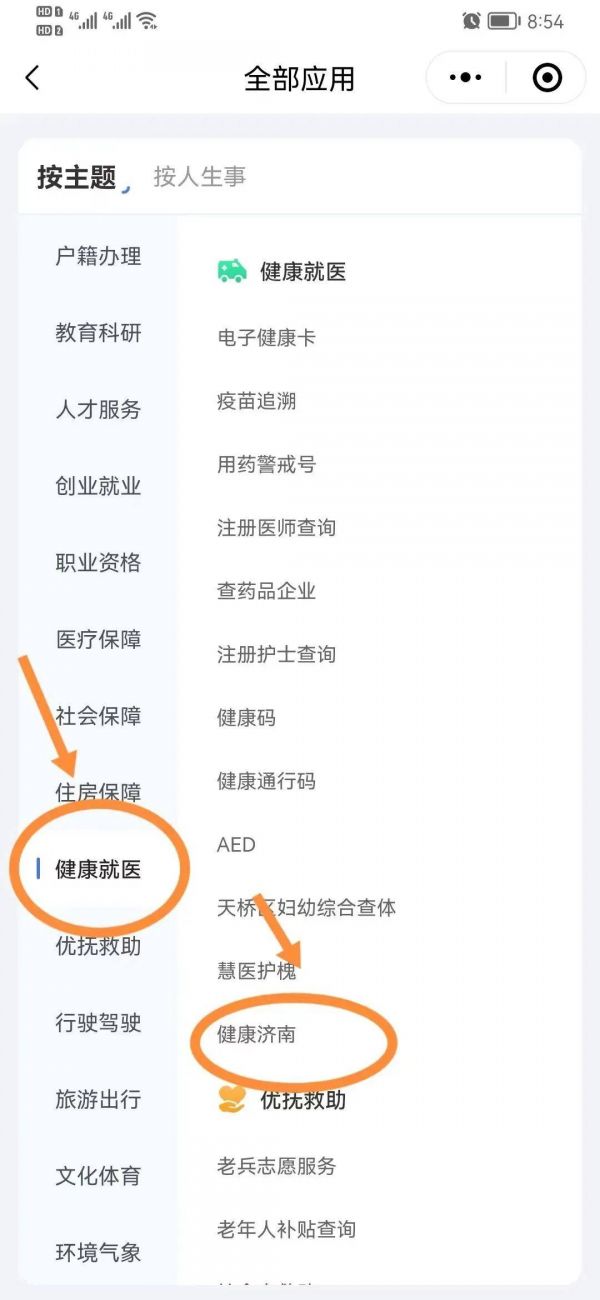Switch to the 按人生事 tab
This screenshot has height=1300, width=600.
tap(199, 177)
